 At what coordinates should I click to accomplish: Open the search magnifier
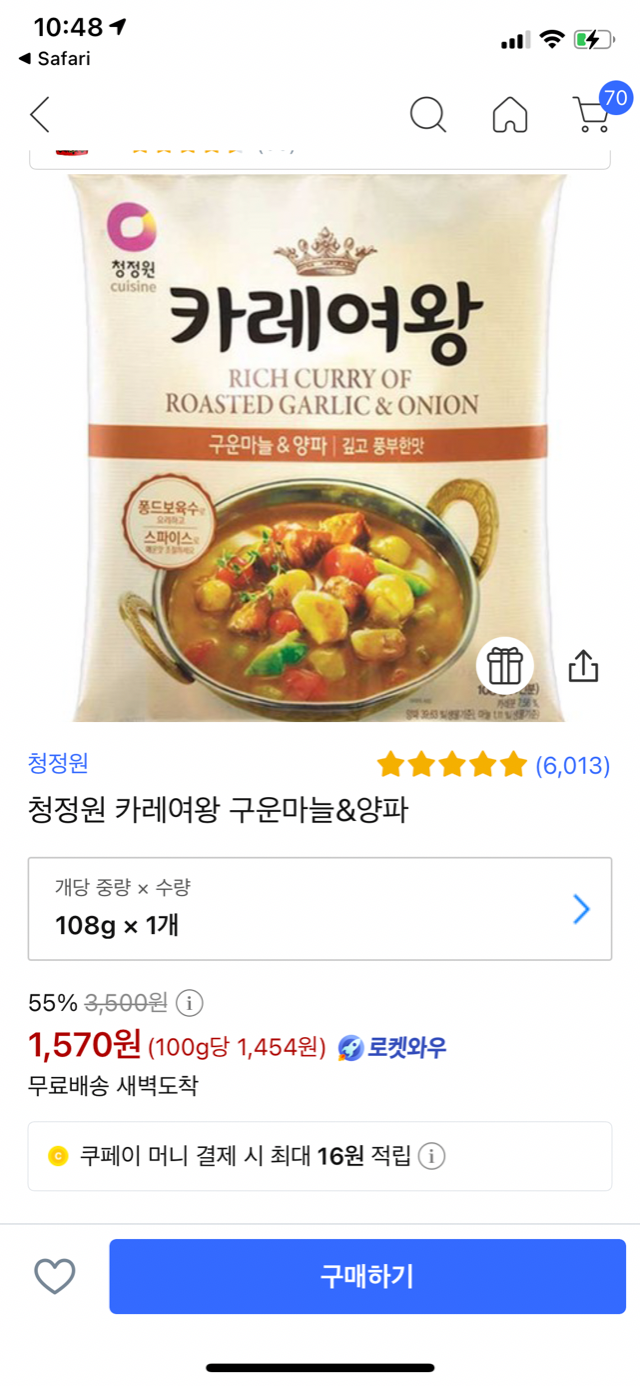click(x=428, y=115)
